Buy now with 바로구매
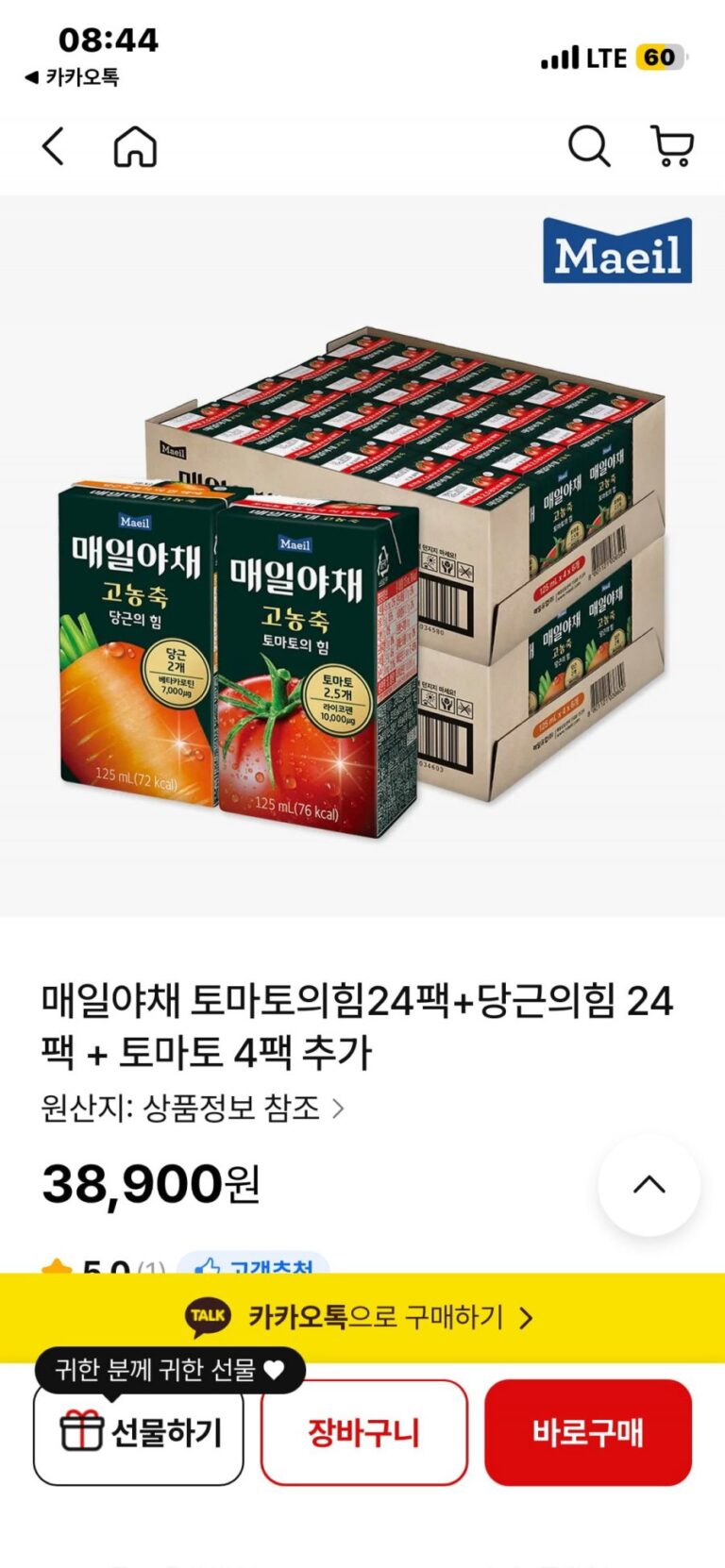This screenshot has height=1568, width=725. [x=587, y=1432]
